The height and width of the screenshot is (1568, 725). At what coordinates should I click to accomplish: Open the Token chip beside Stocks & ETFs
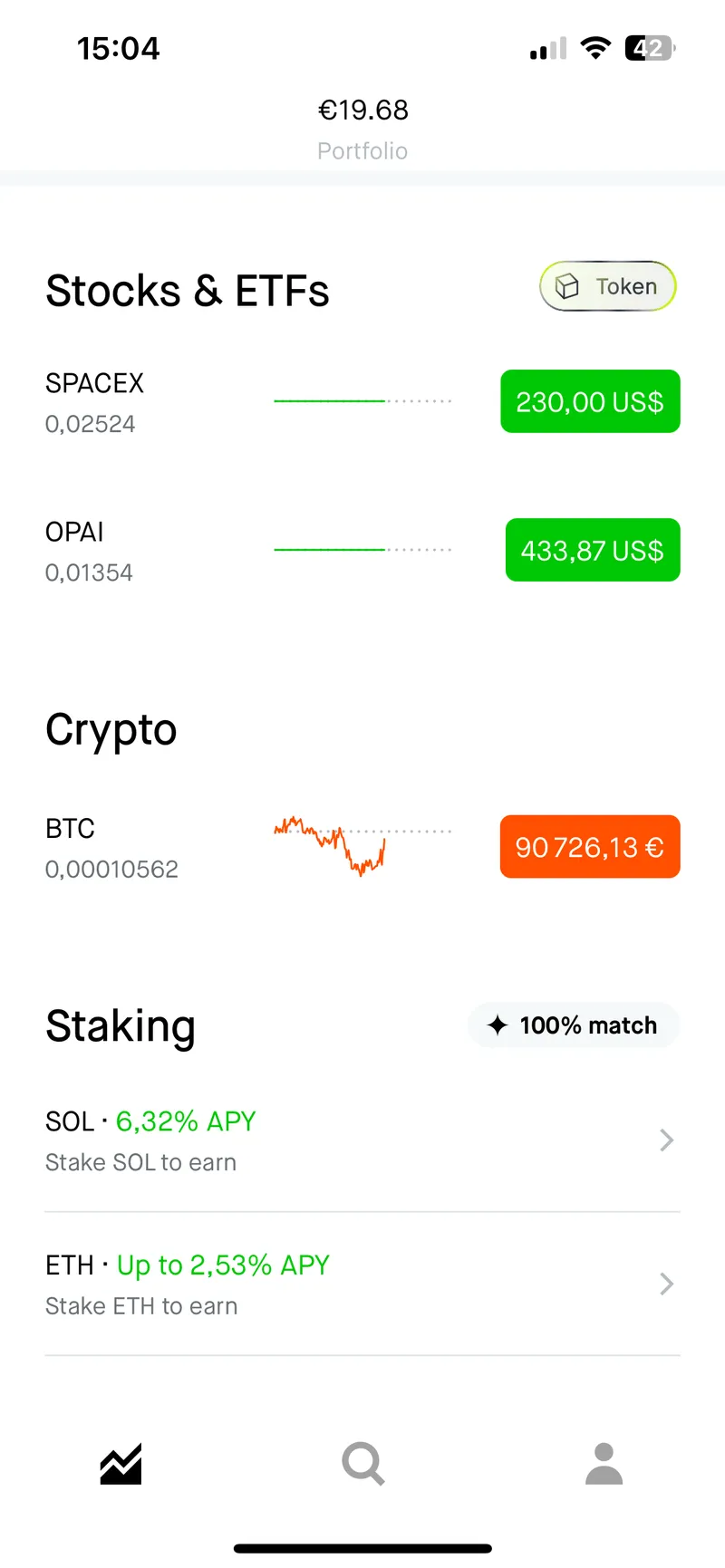pos(608,286)
